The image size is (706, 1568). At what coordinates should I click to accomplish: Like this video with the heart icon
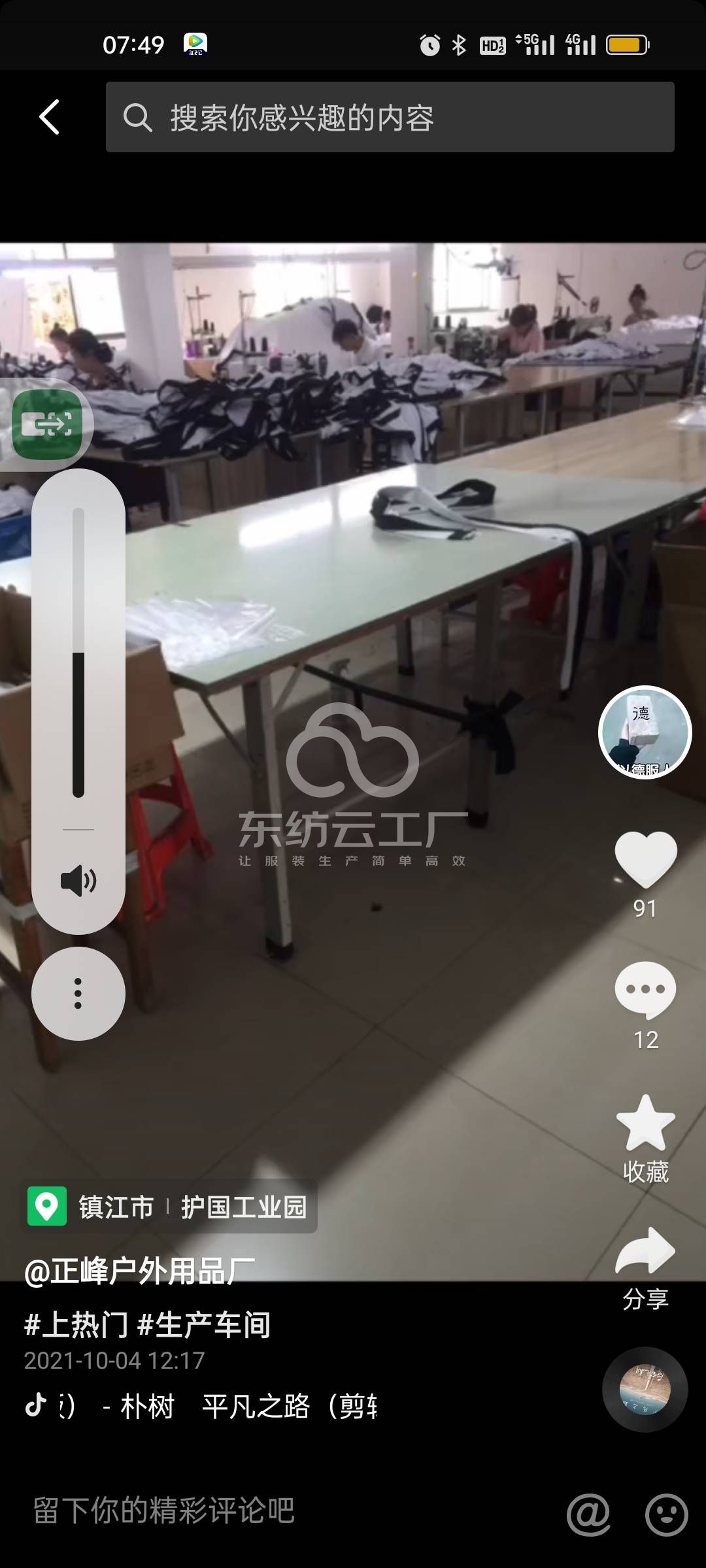pos(645,858)
